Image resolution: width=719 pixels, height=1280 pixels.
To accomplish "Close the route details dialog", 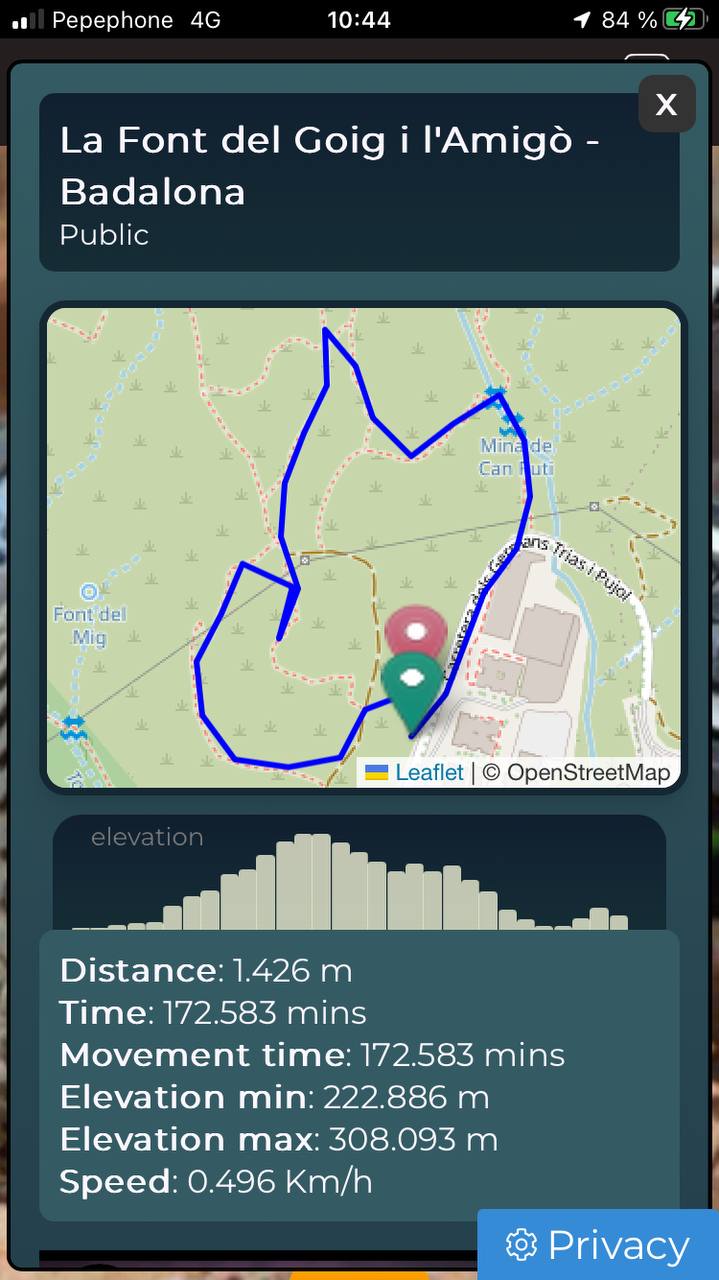I will point(666,103).
